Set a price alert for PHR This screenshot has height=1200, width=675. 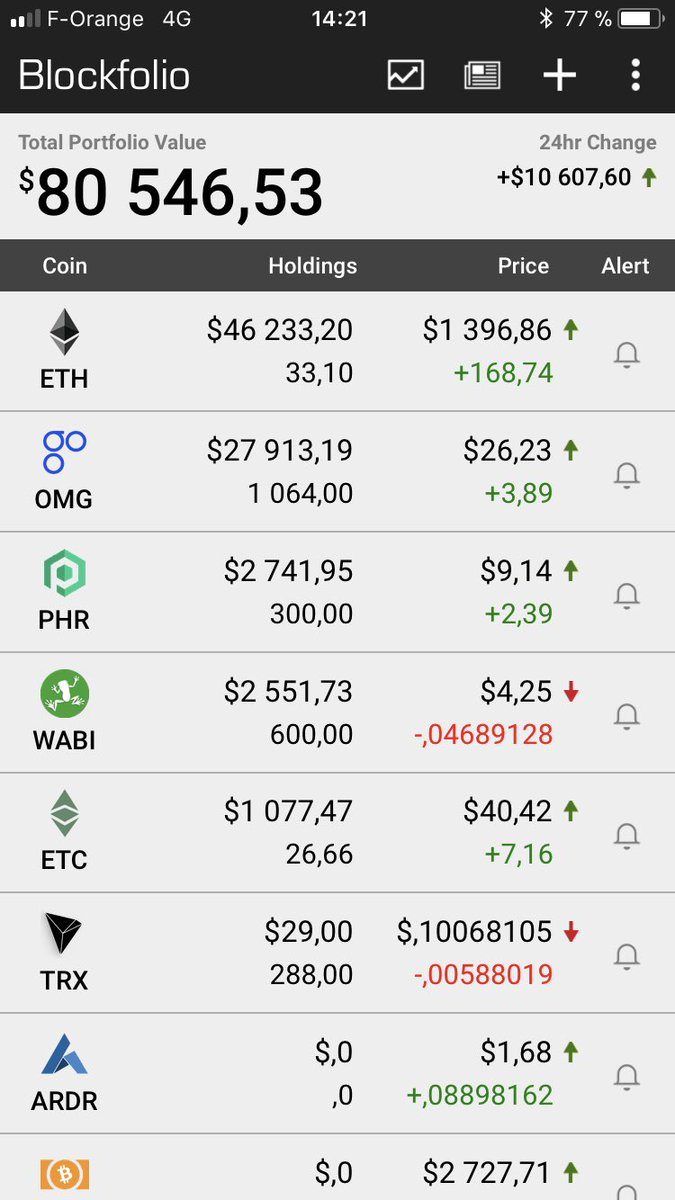click(627, 596)
